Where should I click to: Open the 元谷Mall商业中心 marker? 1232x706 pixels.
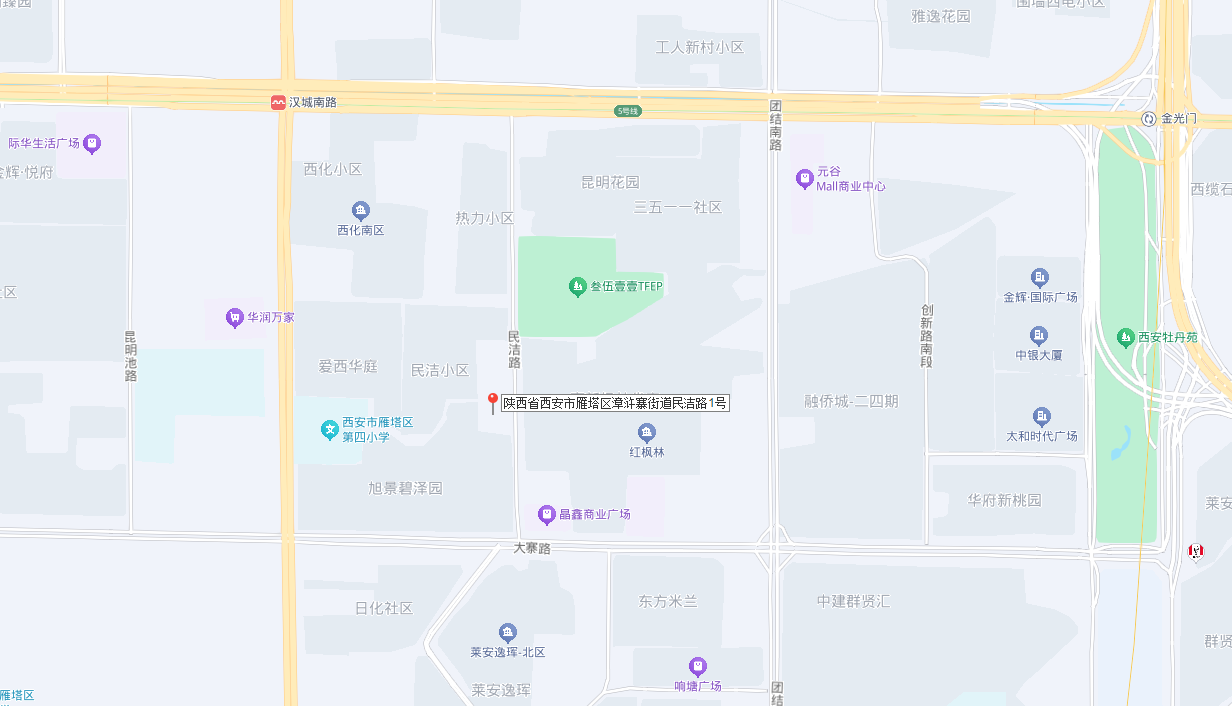tap(804, 179)
